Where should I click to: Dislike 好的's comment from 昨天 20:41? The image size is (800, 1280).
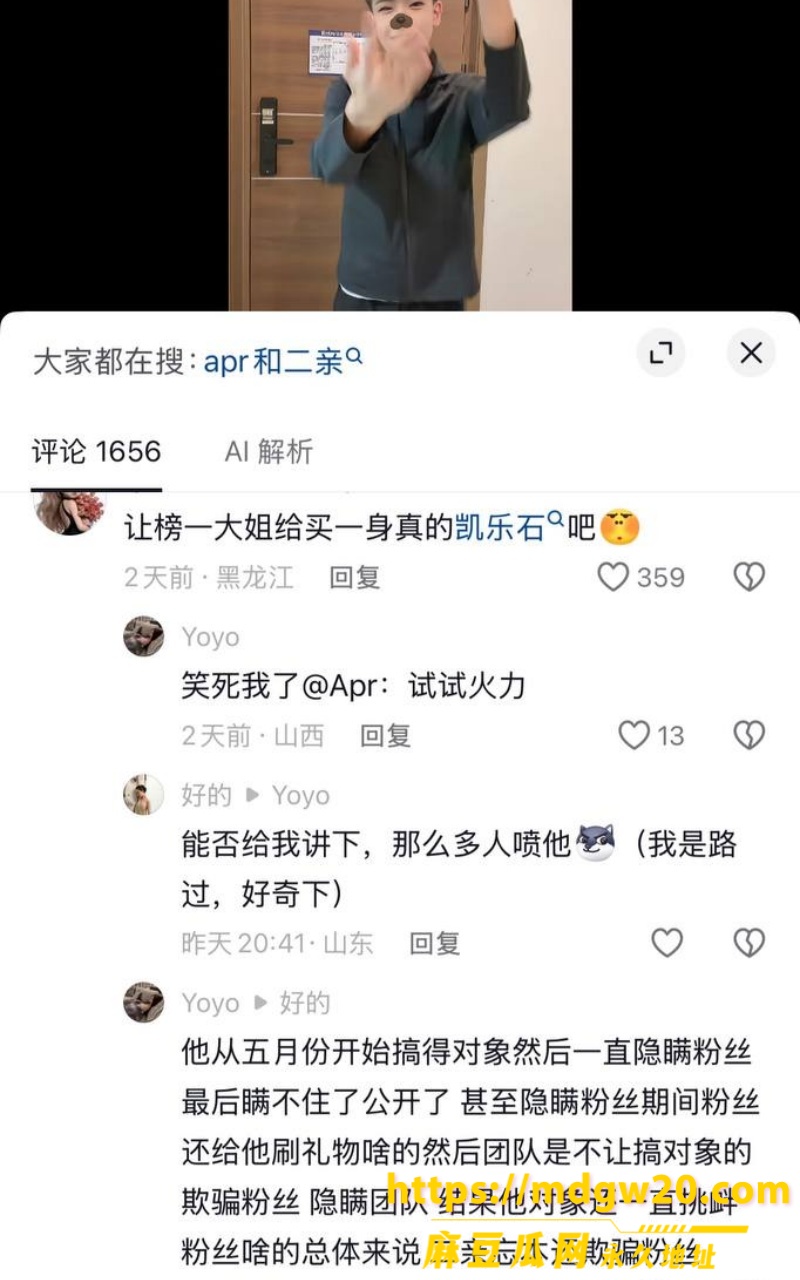(749, 943)
